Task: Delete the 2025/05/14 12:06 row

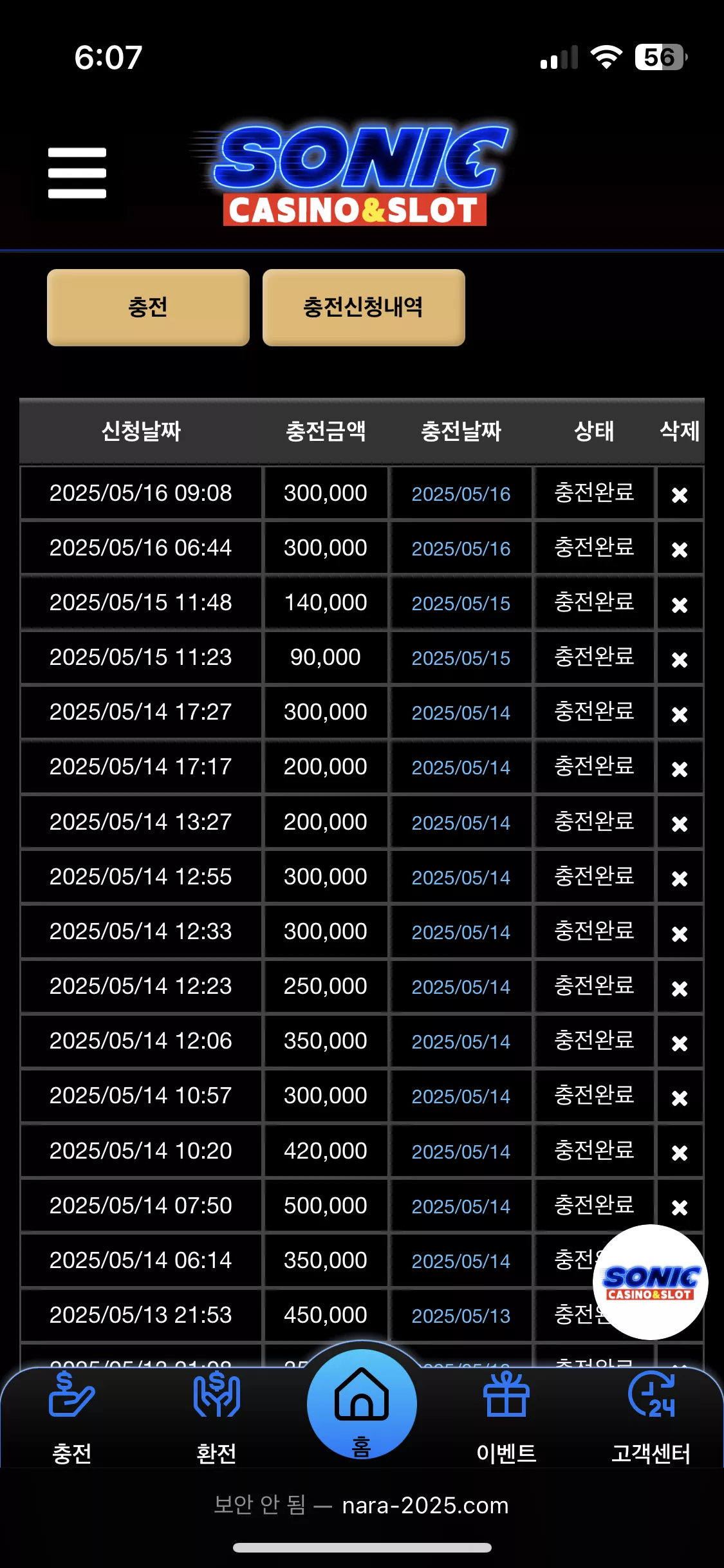Action: point(680,1043)
